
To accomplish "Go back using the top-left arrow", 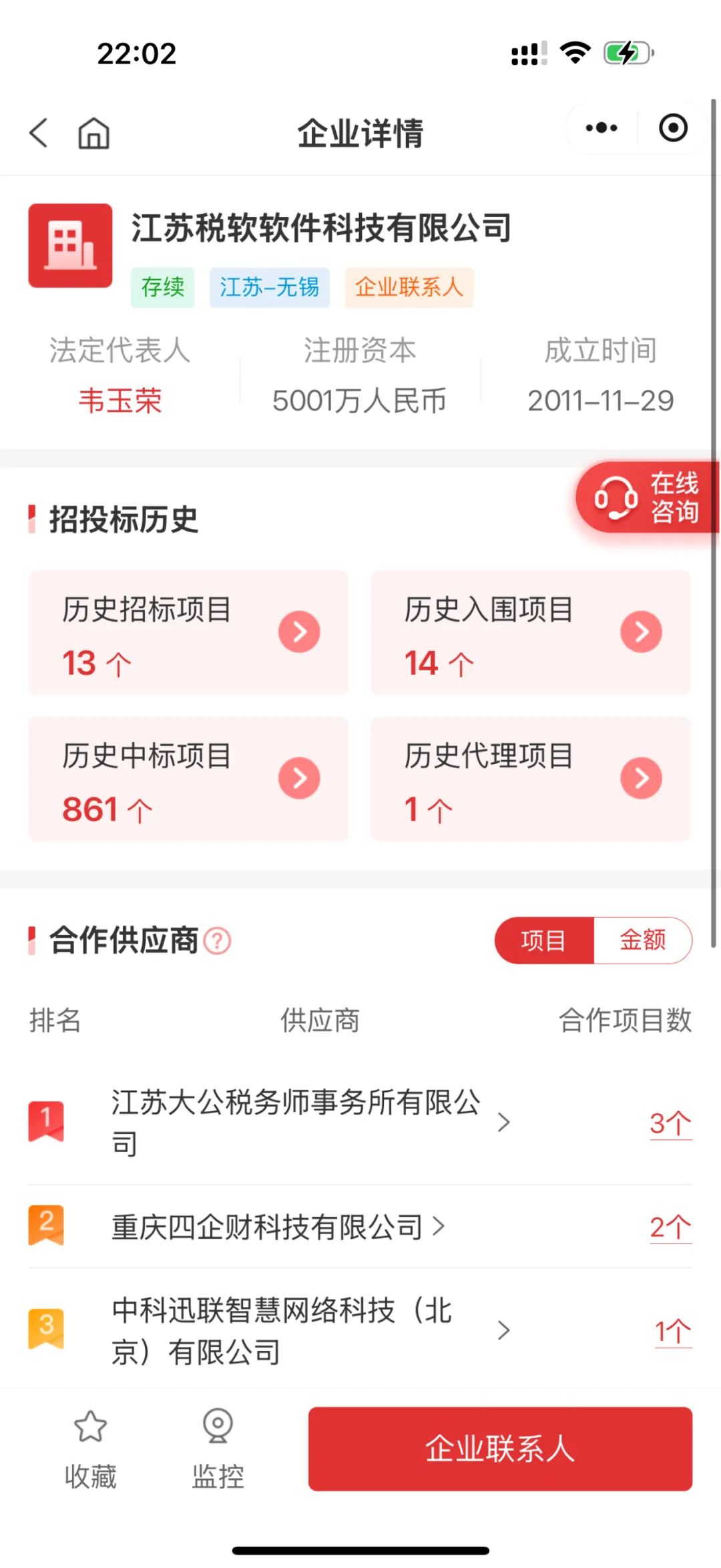I will (39, 132).
